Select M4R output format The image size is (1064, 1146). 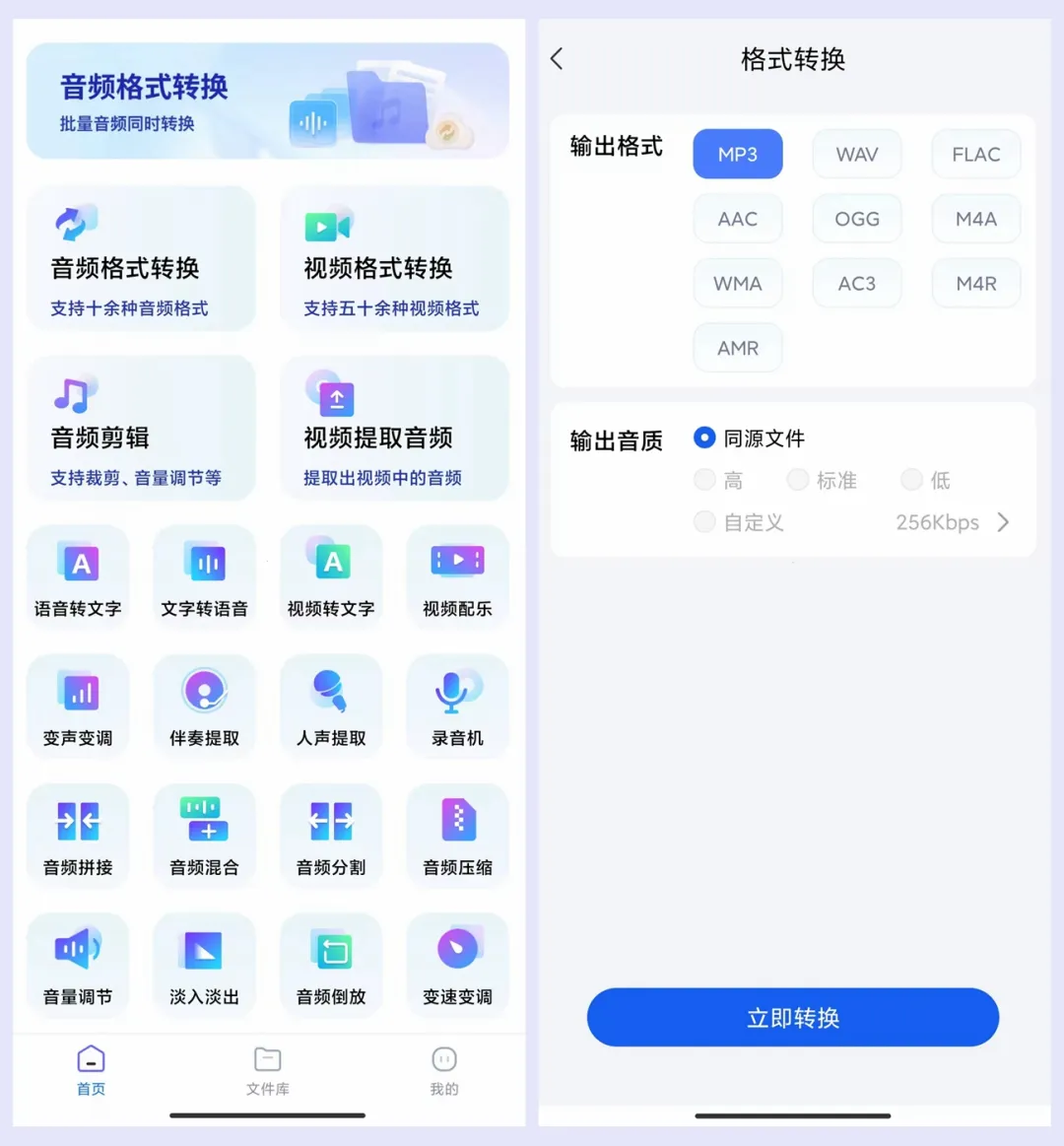coord(975,284)
